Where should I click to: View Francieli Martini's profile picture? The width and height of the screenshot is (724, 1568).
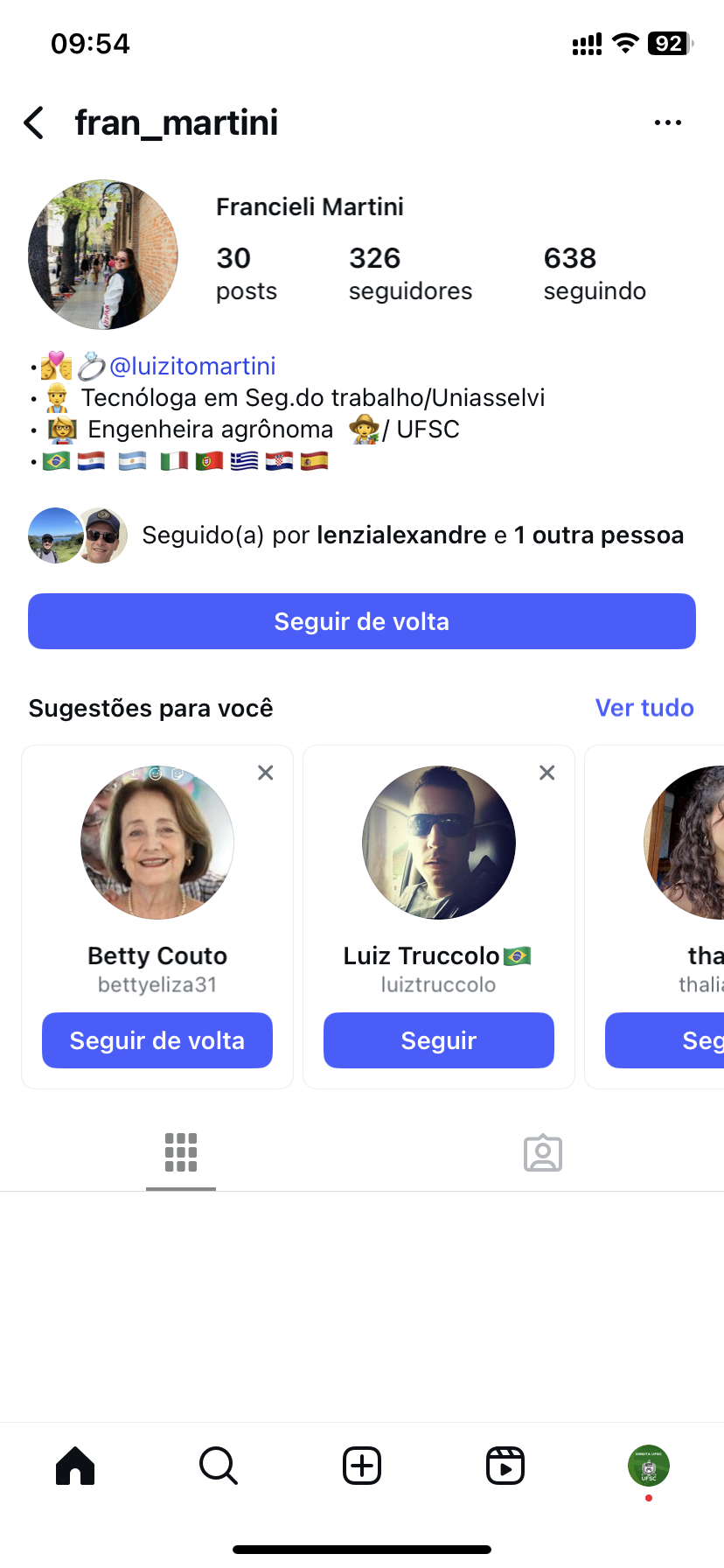(x=103, y=255)
